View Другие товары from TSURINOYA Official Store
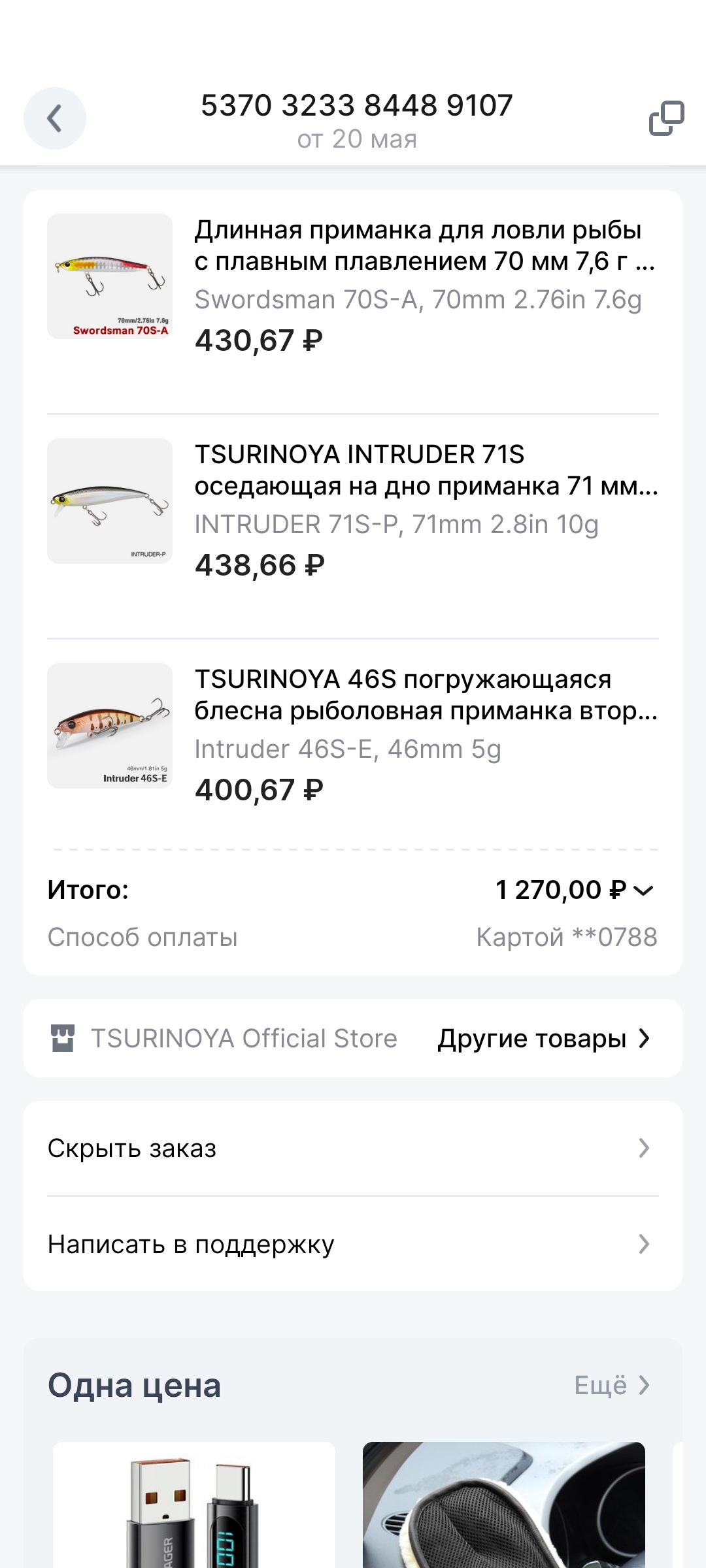The height and width of the screenshot is (1568, 706). point(544,1039)
